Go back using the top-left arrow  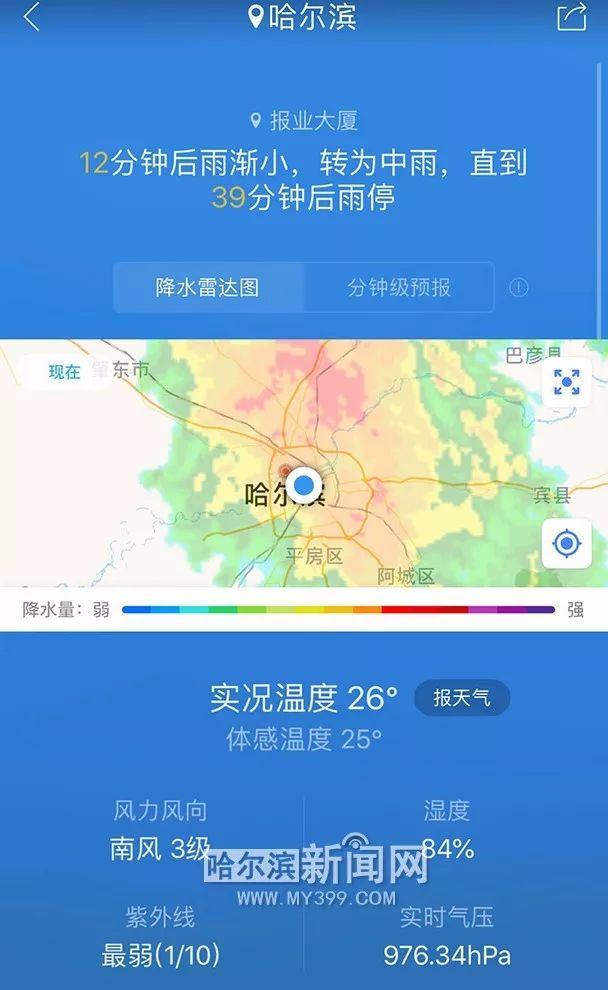click(x=32, y=16)
